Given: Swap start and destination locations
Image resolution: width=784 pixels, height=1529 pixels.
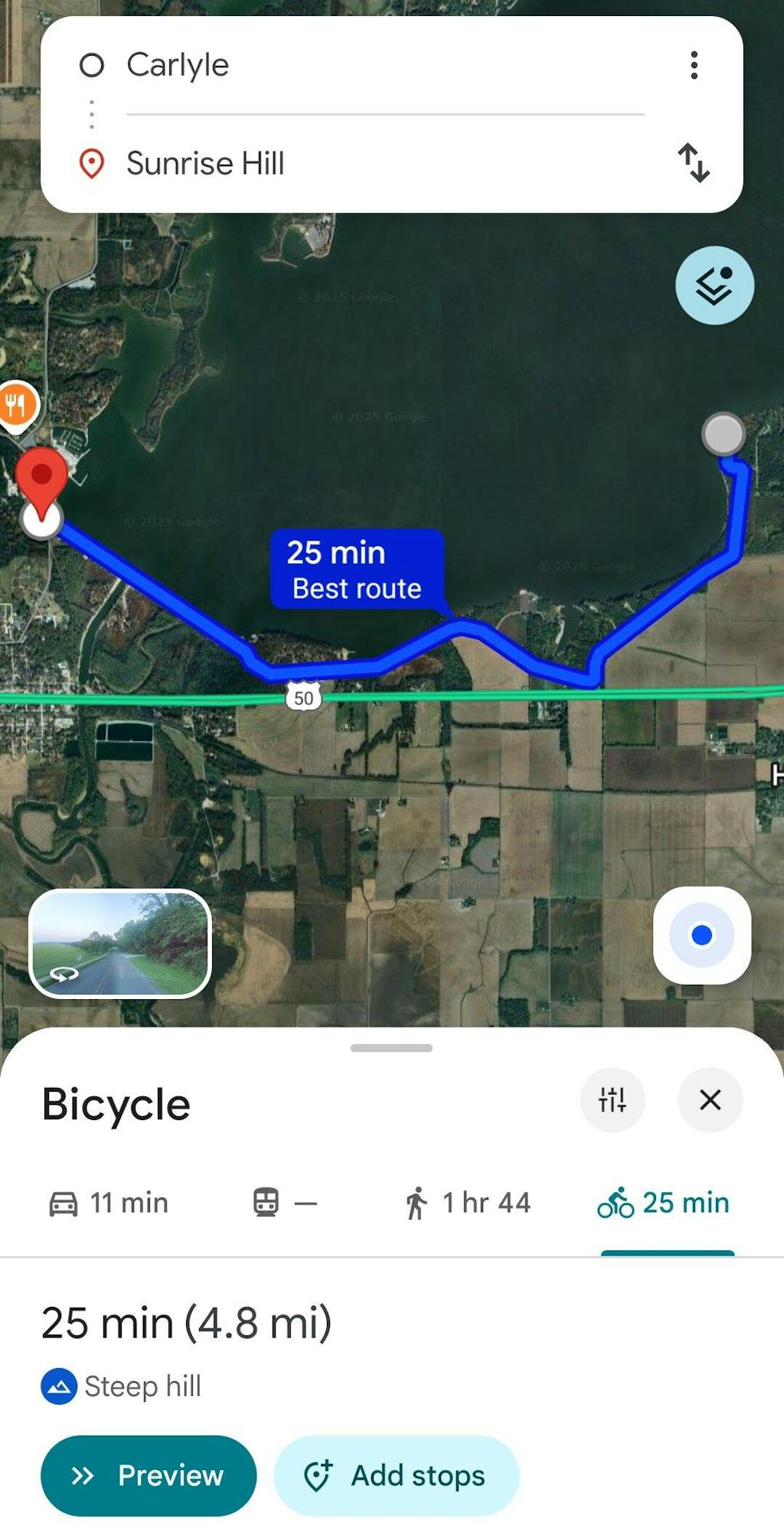Looking at the screenshot, I should (x=694, y=163).
